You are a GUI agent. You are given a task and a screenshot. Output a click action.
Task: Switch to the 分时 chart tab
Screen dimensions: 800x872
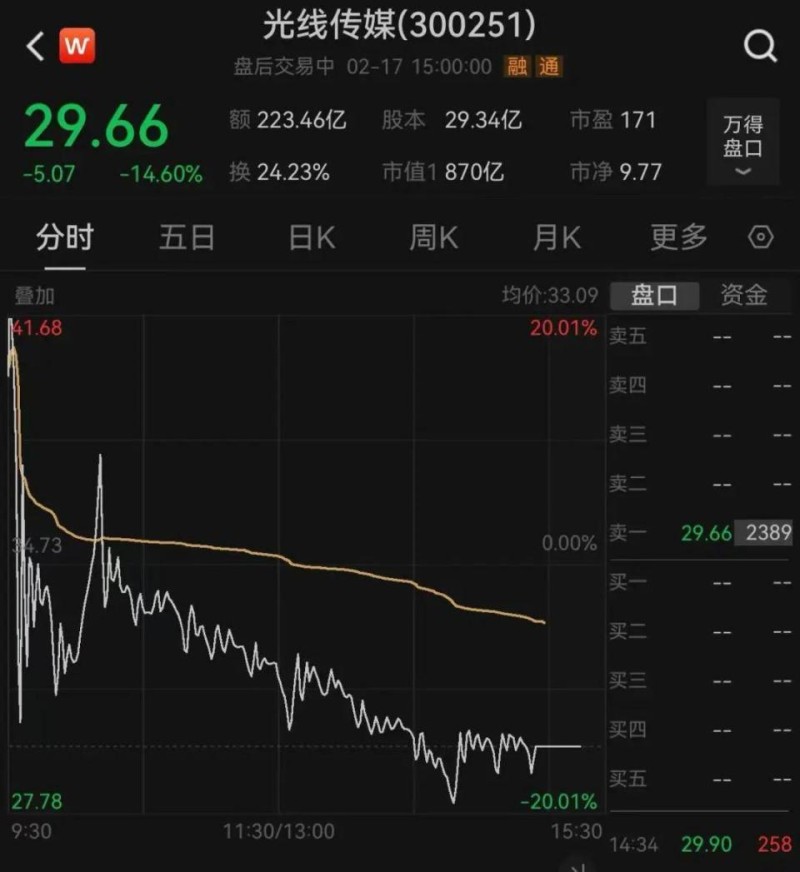(x=64, y=238)
